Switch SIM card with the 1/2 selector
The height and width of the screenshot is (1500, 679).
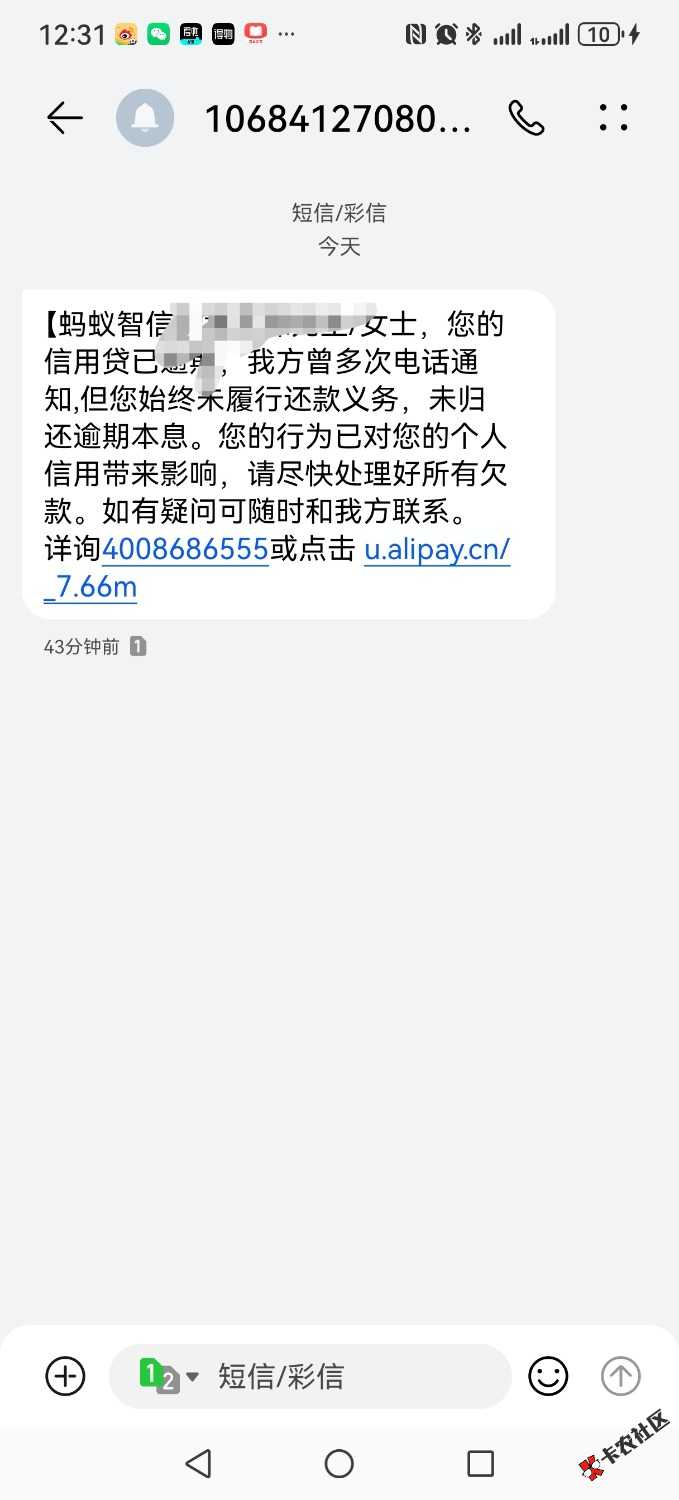168,1376
